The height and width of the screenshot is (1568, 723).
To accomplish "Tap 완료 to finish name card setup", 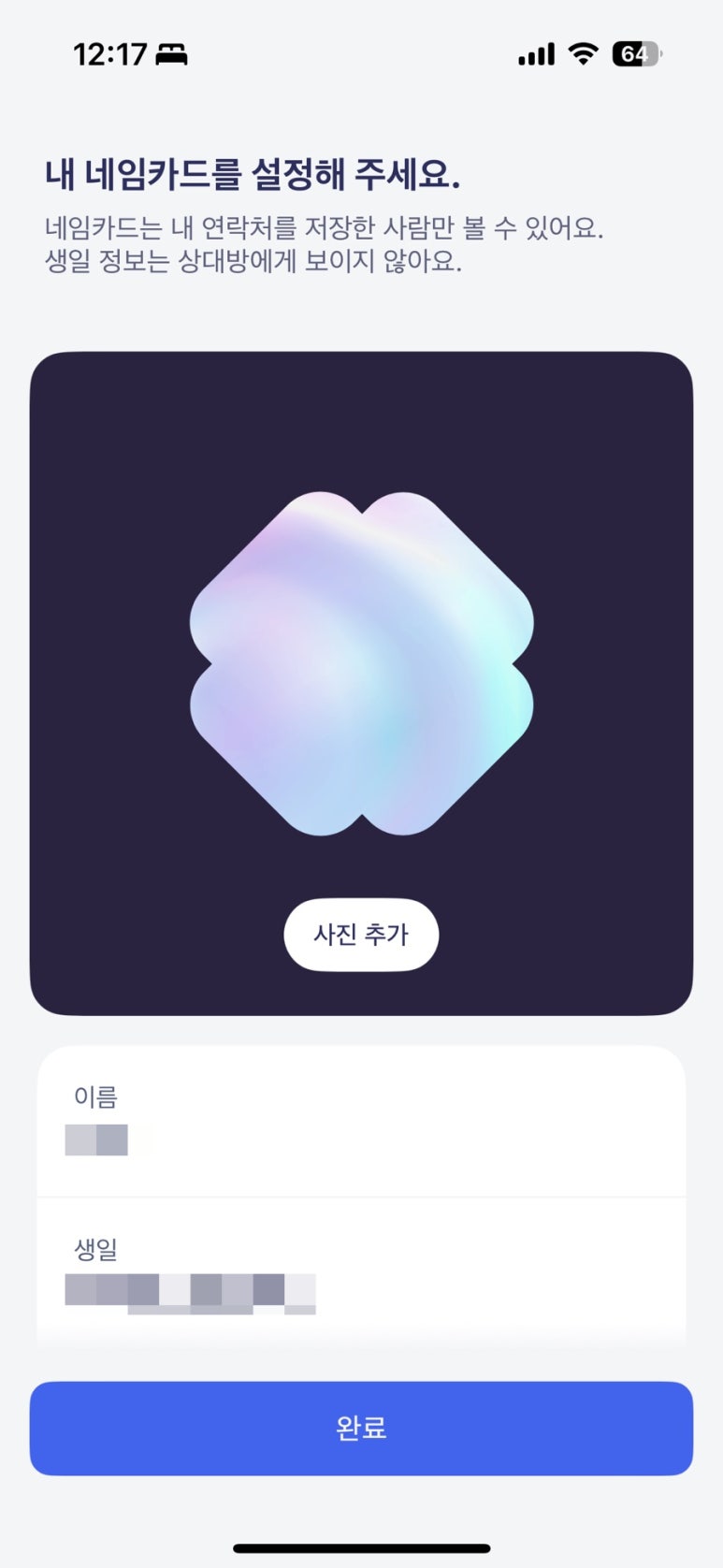I will point(361,1428).
